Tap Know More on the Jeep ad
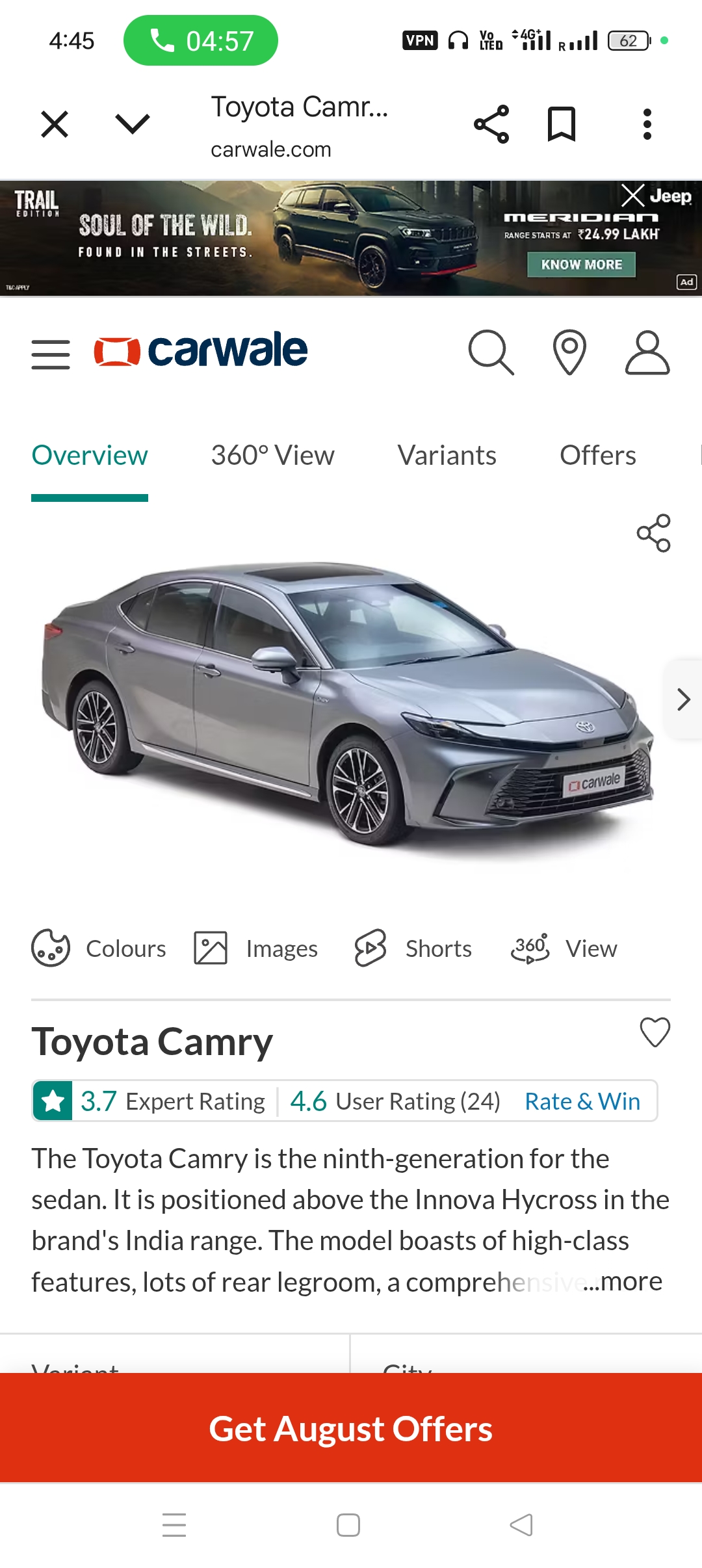702x1568 pixels. click(581, 265)
